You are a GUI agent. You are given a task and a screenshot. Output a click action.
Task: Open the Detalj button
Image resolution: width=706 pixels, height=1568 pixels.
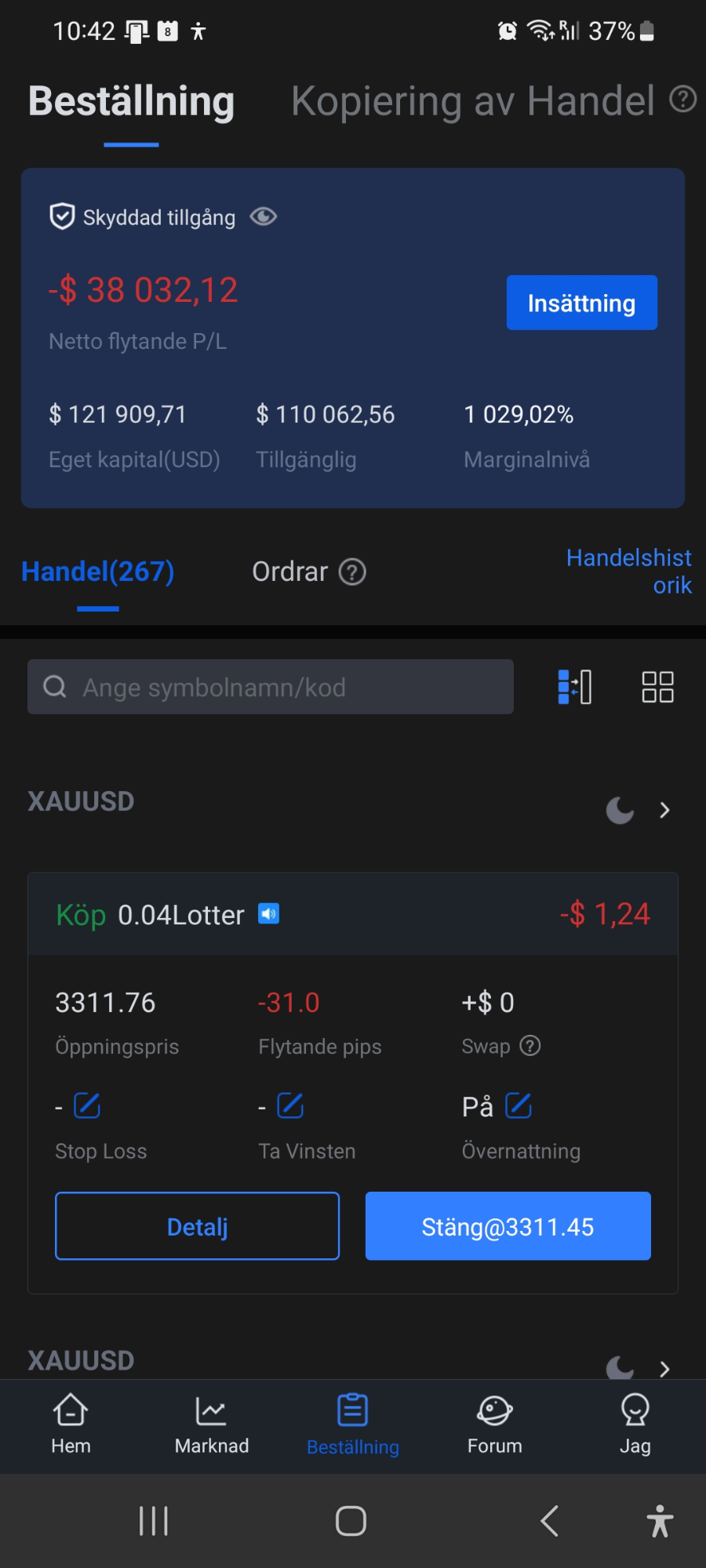click(x=197, y=1226)
